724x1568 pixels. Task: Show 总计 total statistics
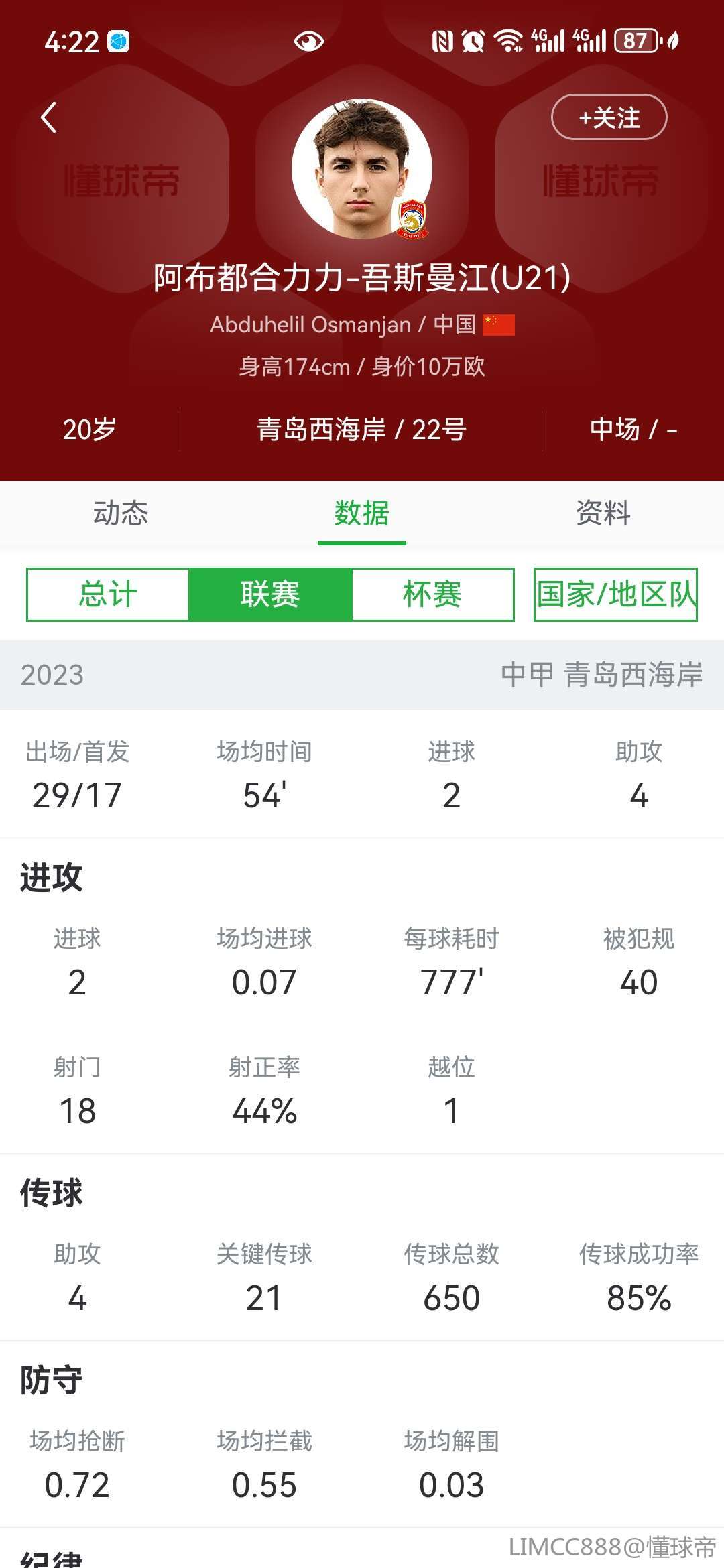click(x=108, y=594)
